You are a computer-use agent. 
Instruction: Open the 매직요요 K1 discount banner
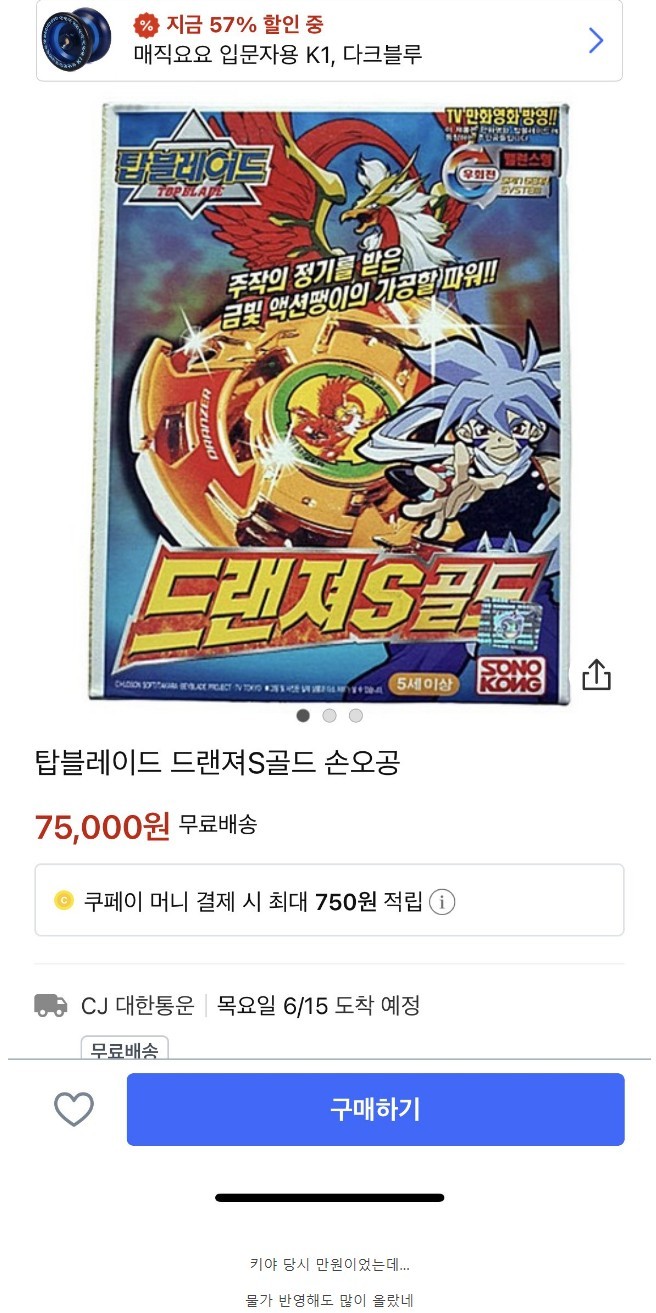[328, 40]
